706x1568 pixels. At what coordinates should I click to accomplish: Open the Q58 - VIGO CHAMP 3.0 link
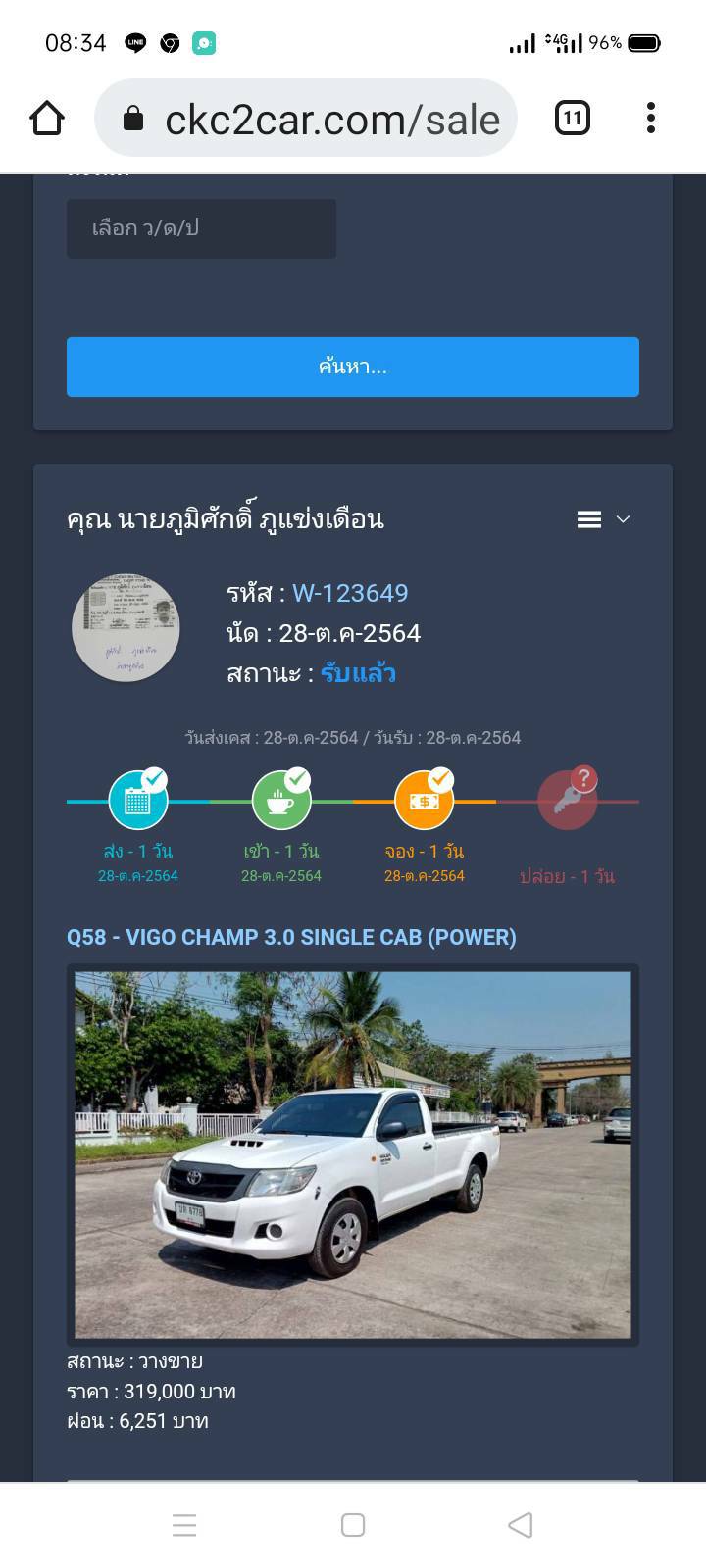pos(291,937)
